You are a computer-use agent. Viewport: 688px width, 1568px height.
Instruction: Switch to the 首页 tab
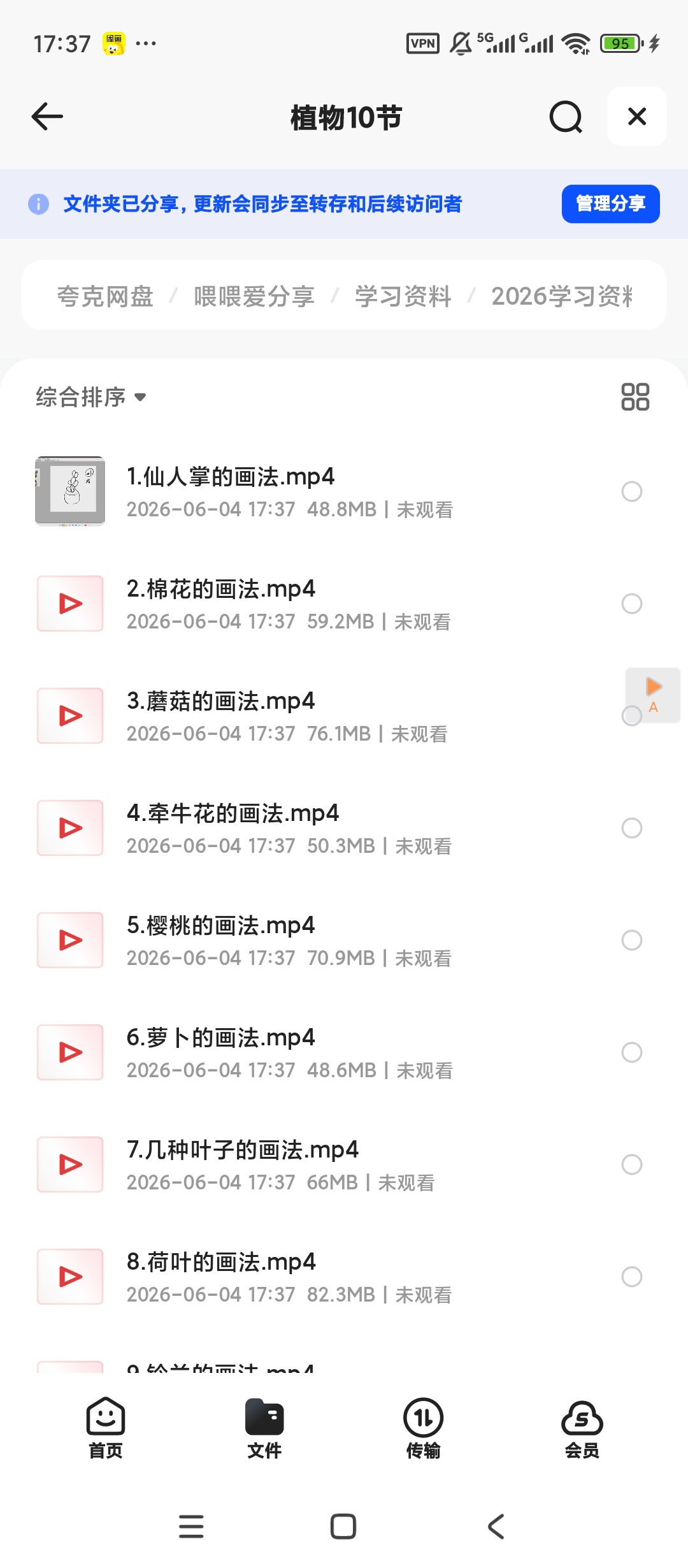(106, 1428)
